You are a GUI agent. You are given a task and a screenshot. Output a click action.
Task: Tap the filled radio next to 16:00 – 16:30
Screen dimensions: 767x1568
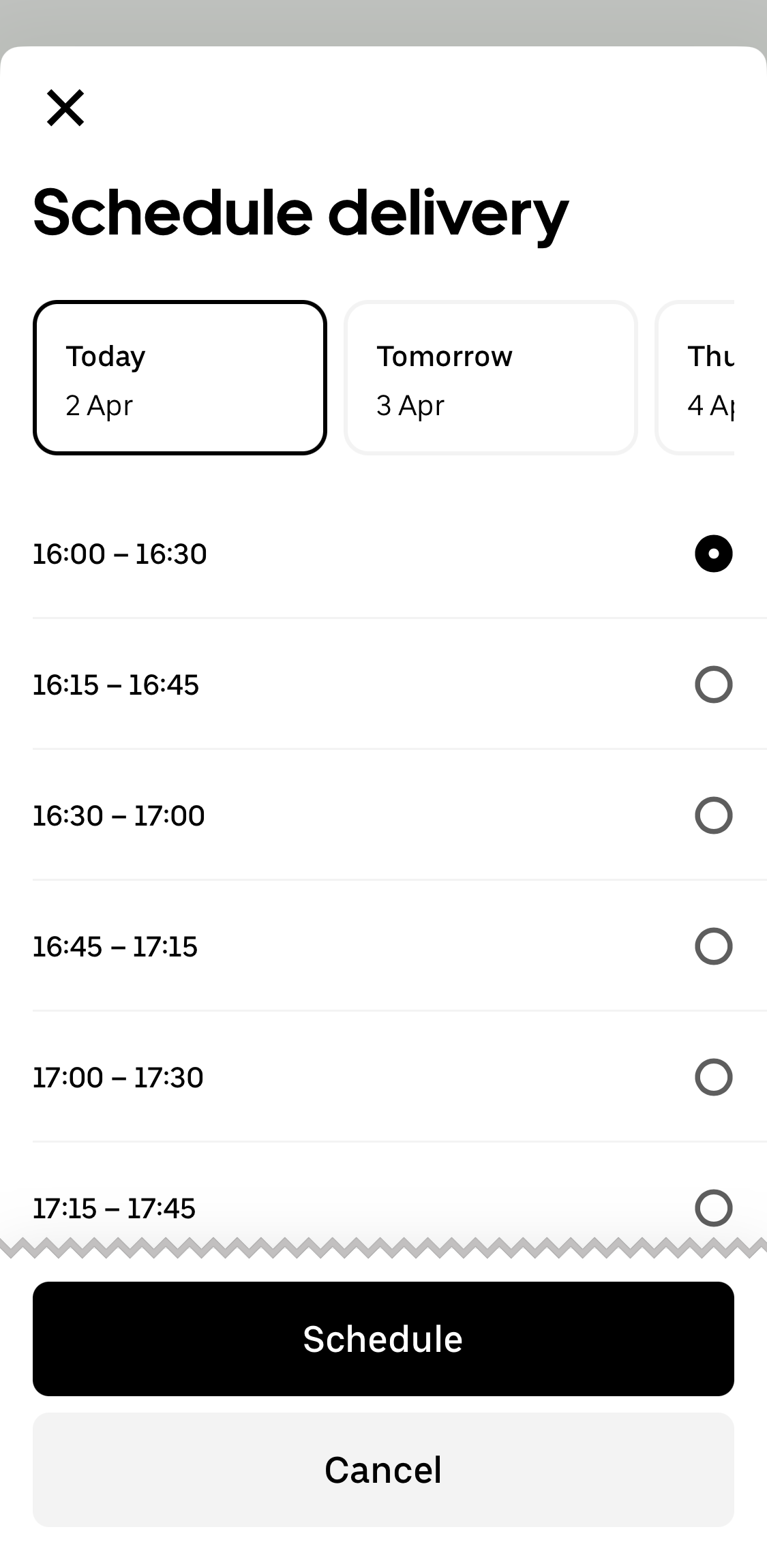pyautogui.click(x=713, y=554)
